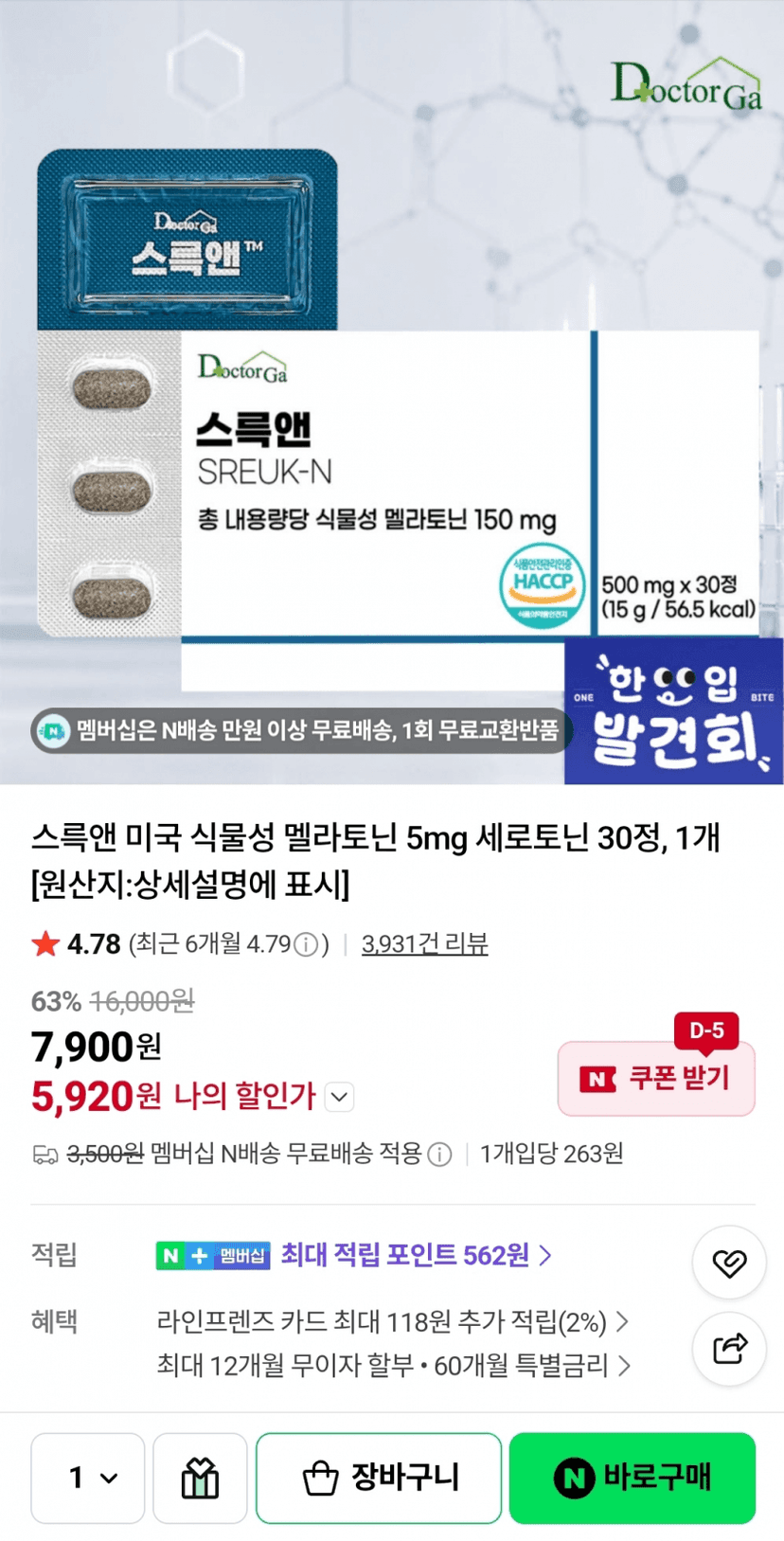Screen dimensions: 784x1541
Task: Buy now with 바로구매
Action: 633,1478
